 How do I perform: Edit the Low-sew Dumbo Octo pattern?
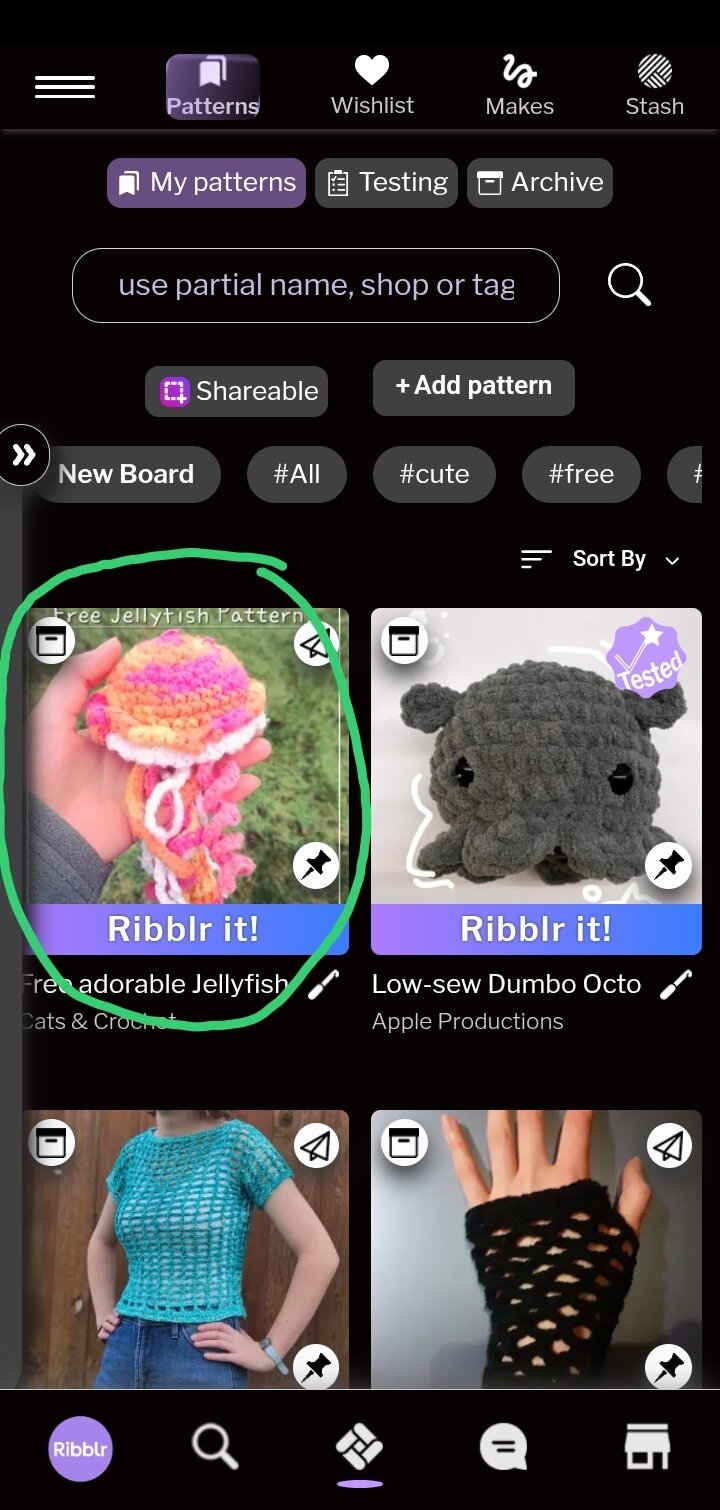(677, 985)
